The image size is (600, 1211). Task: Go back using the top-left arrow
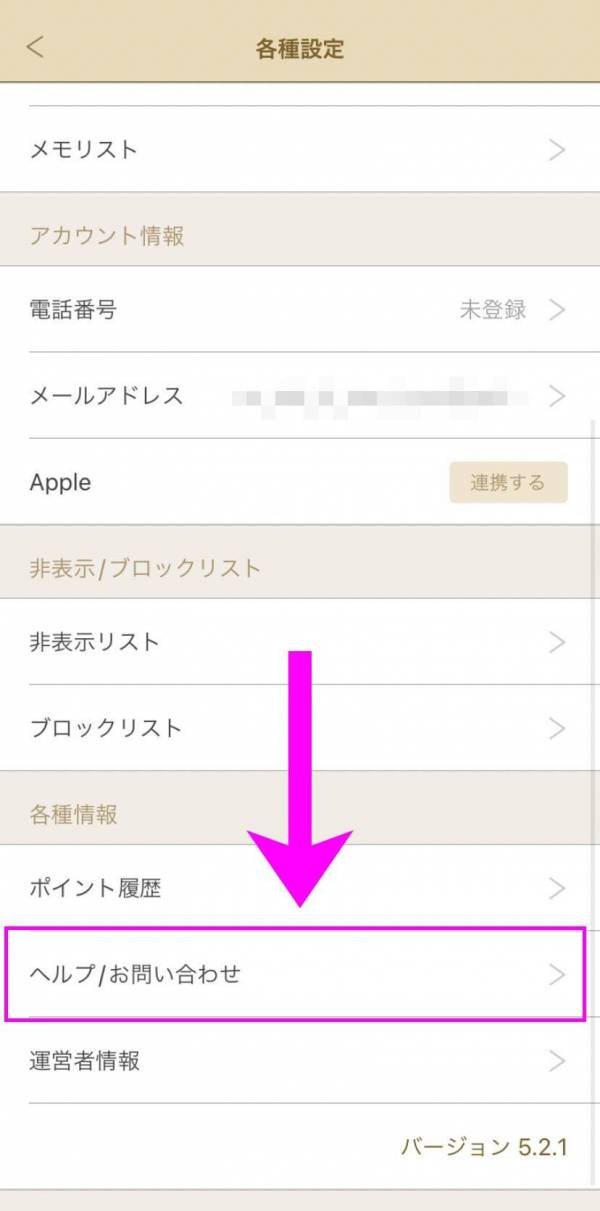point(36,47)
